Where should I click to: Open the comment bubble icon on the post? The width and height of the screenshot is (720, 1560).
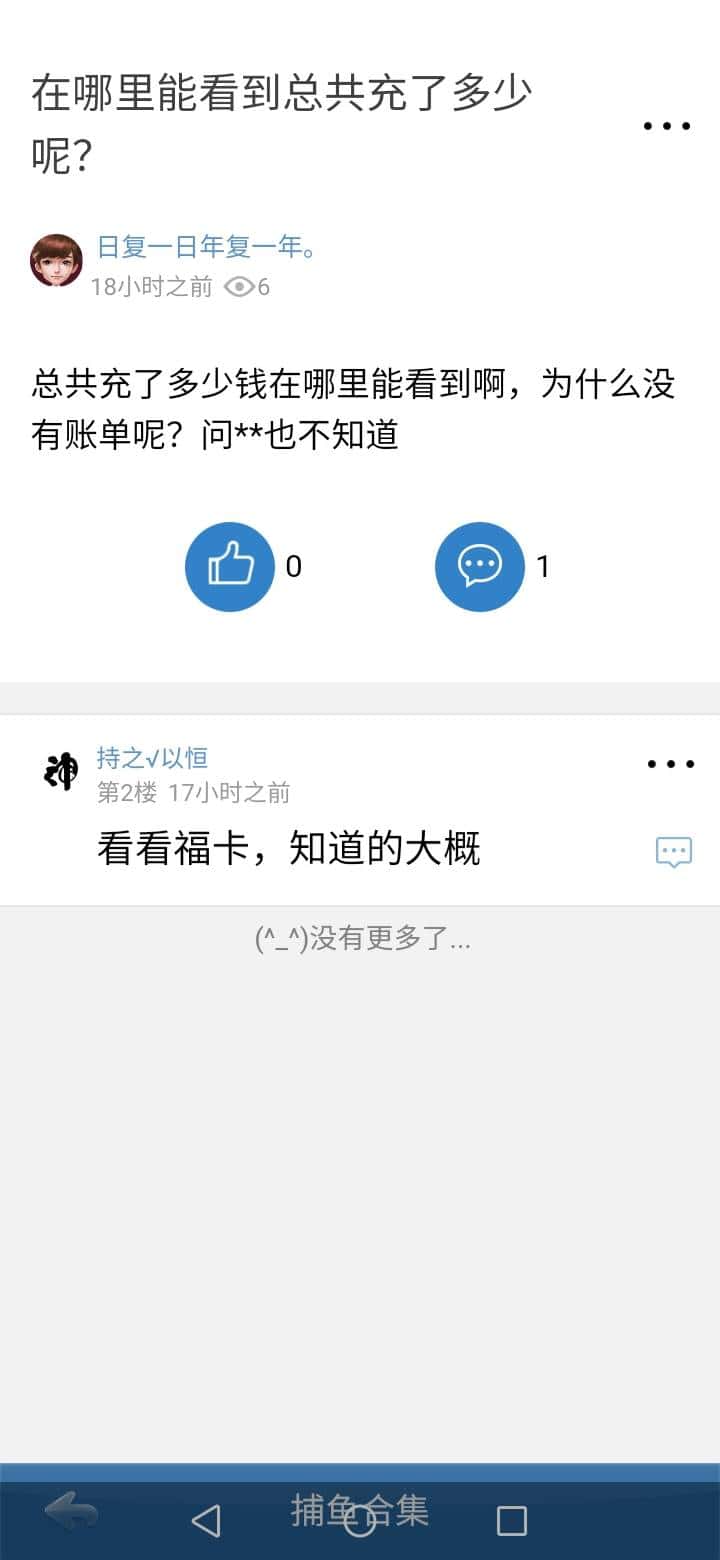(x=479, y=565)
